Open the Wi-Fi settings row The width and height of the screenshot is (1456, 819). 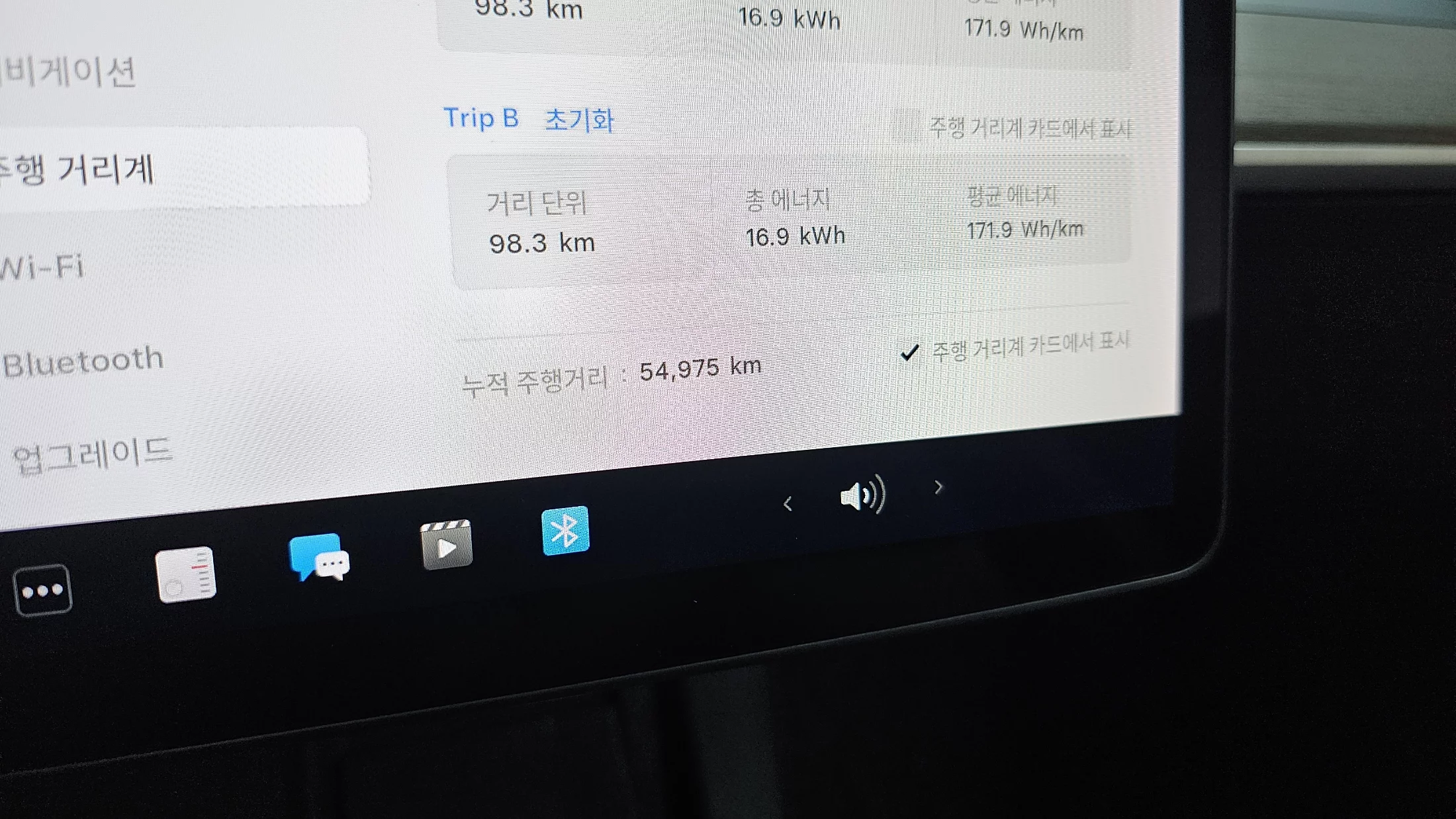click(x=43, y=268)
